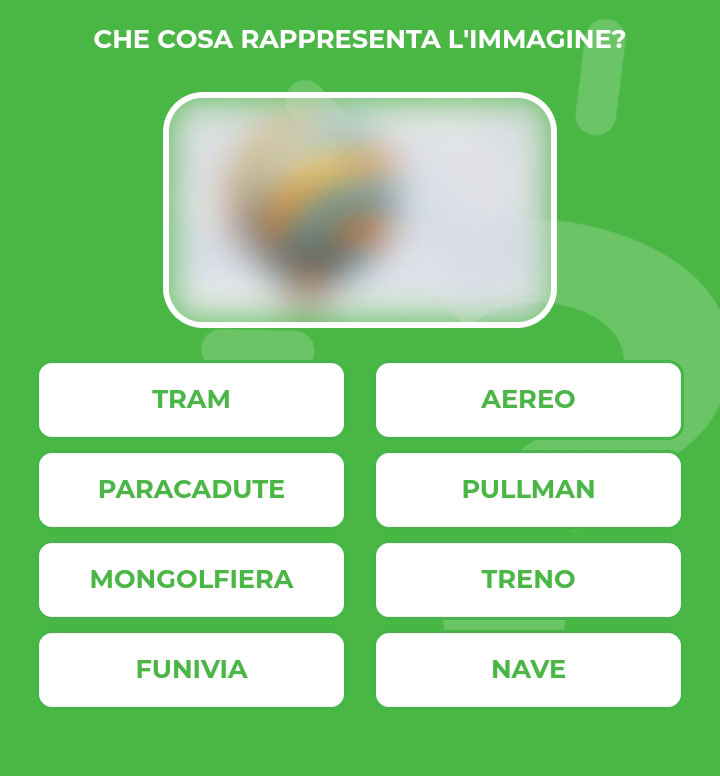Pick NAVE as the answer

click(x=528, y=670)
